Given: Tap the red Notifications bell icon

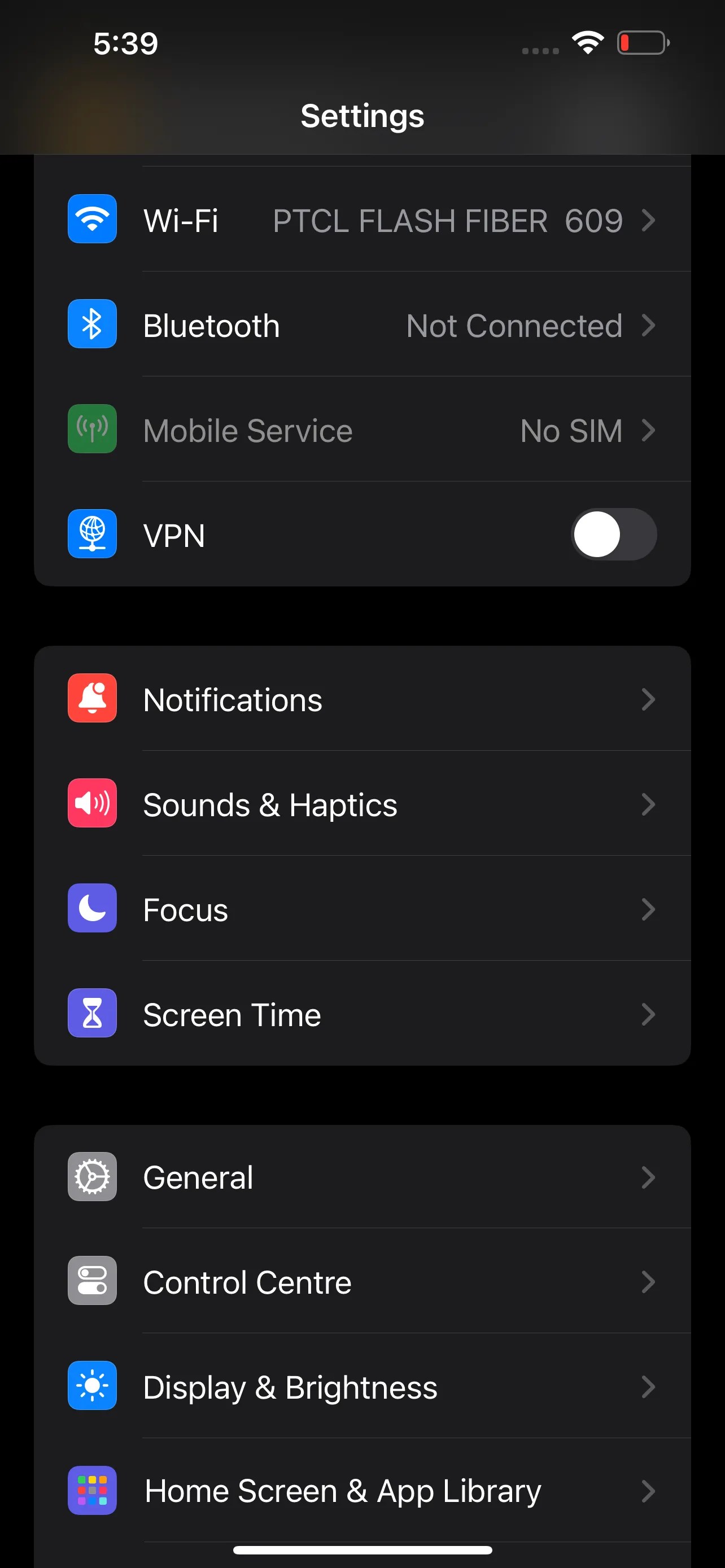Looking at the screenshot, I should point(92,699).
